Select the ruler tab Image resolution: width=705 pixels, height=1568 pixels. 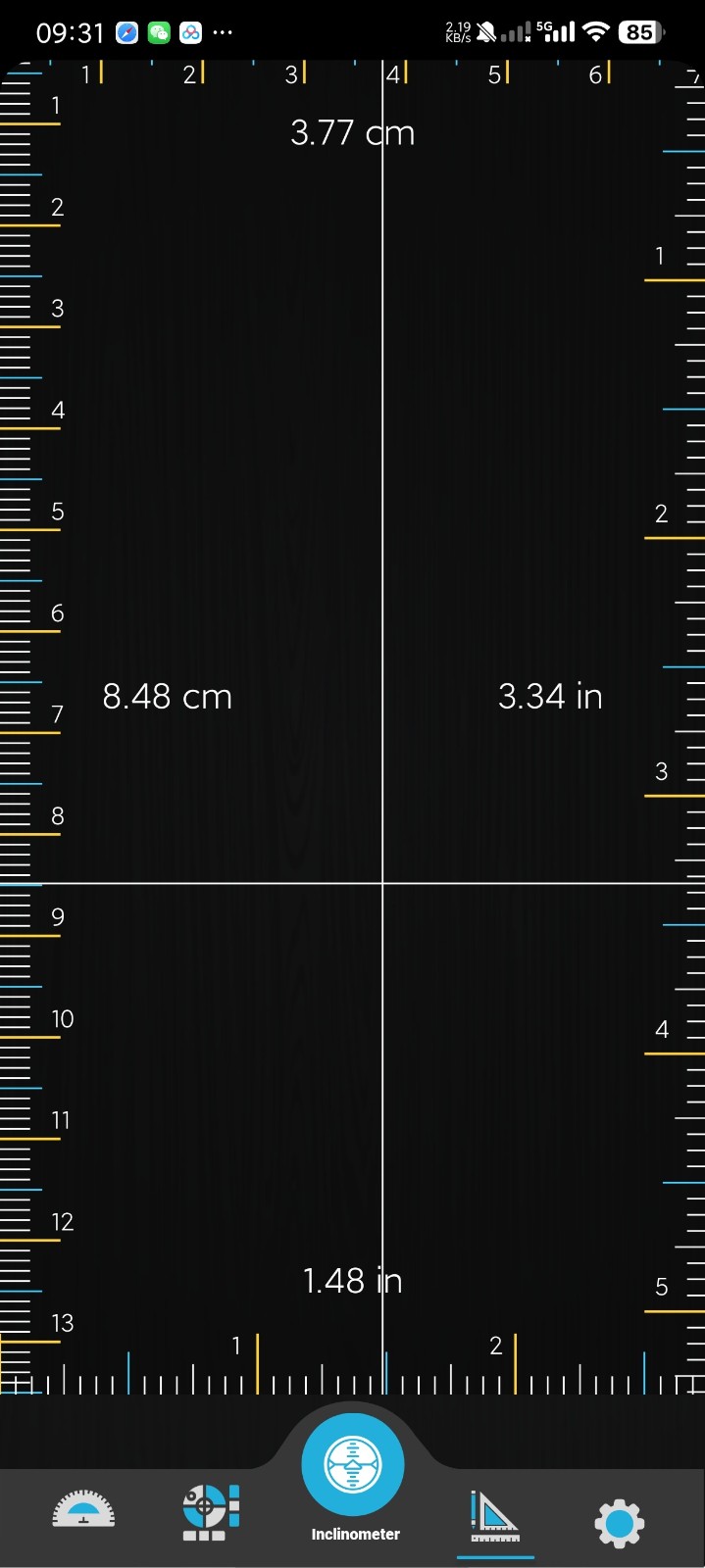click(495, 1515)
